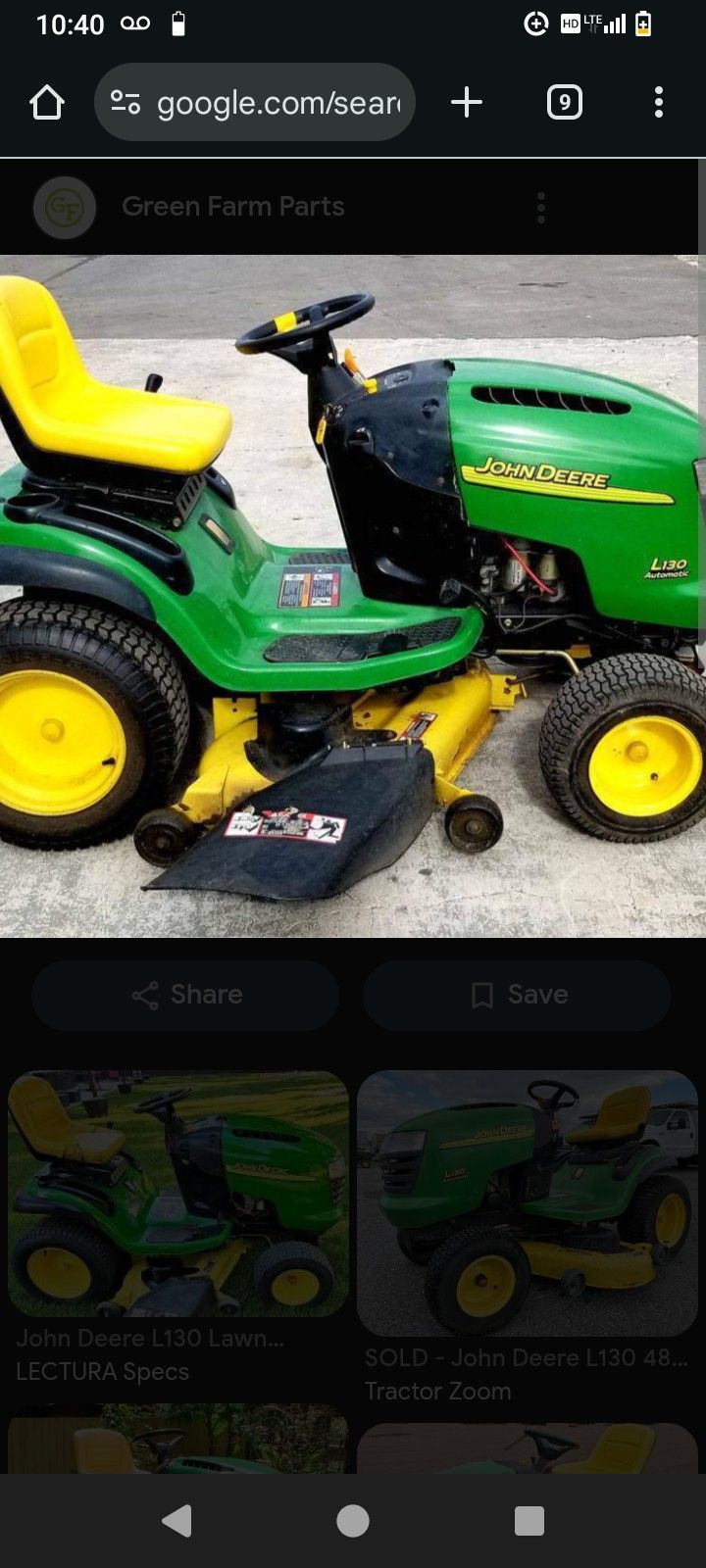The width and height of the screenshot is (706, 1568).
Task: Go to the Chrome home page
Action: [x=47, y=102]
